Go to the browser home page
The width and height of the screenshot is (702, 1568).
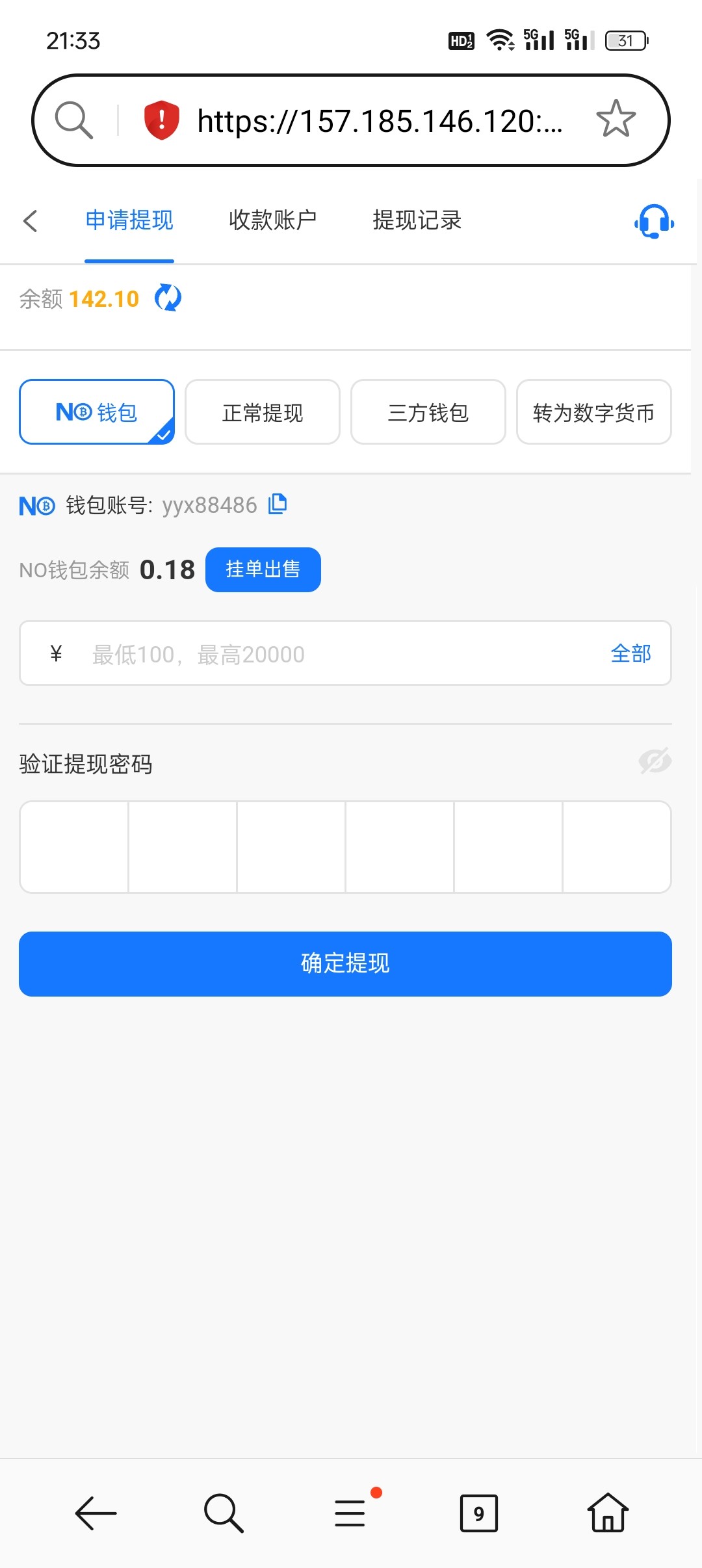coord(607,1513)
